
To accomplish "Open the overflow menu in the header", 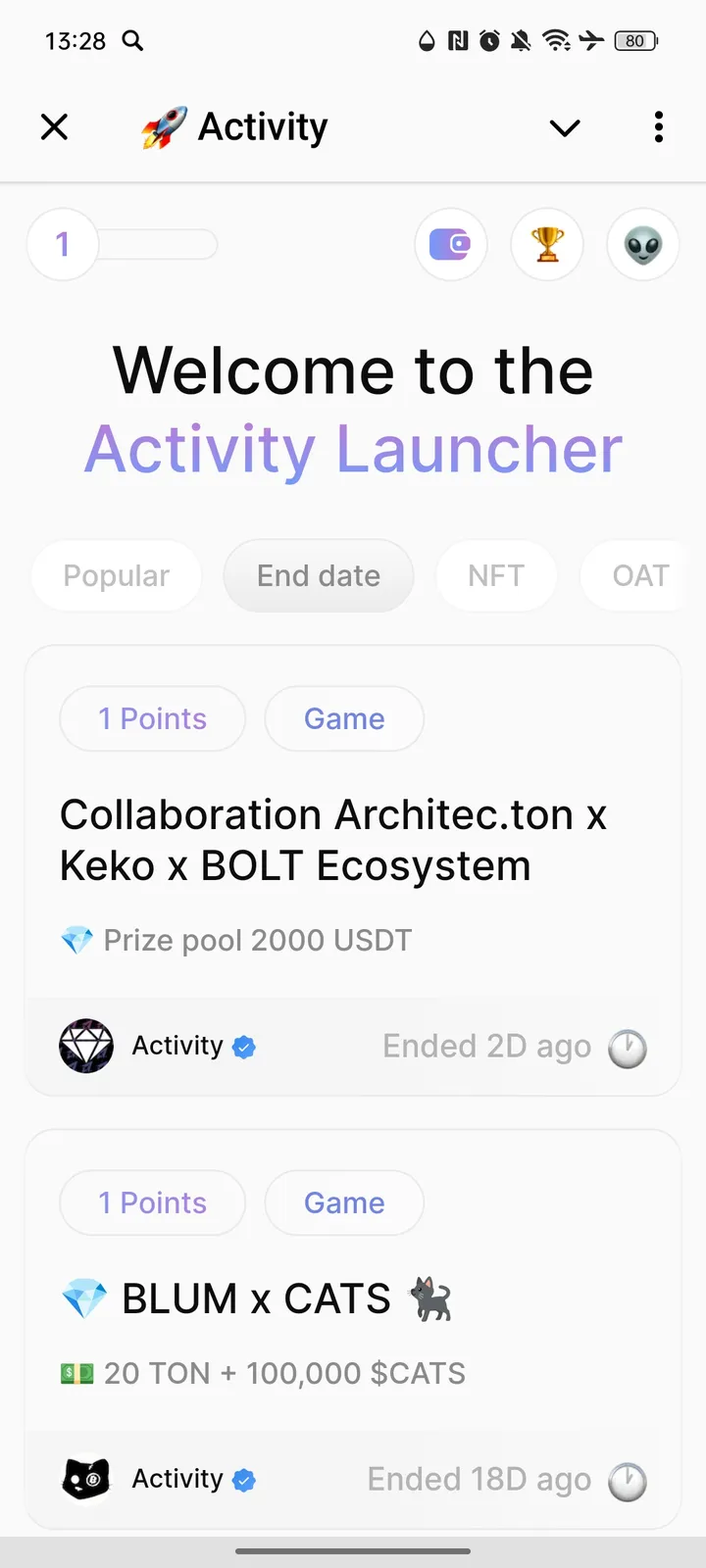I will 658,126.
